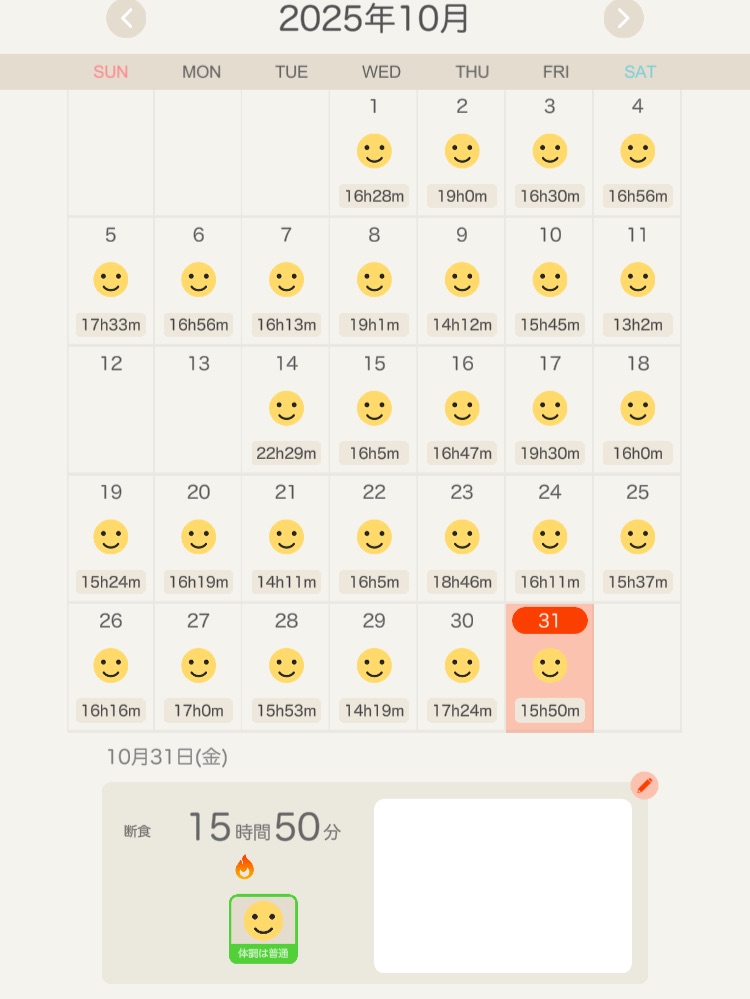Select October 8 with 19h1m fast

(x=374, y=281)
